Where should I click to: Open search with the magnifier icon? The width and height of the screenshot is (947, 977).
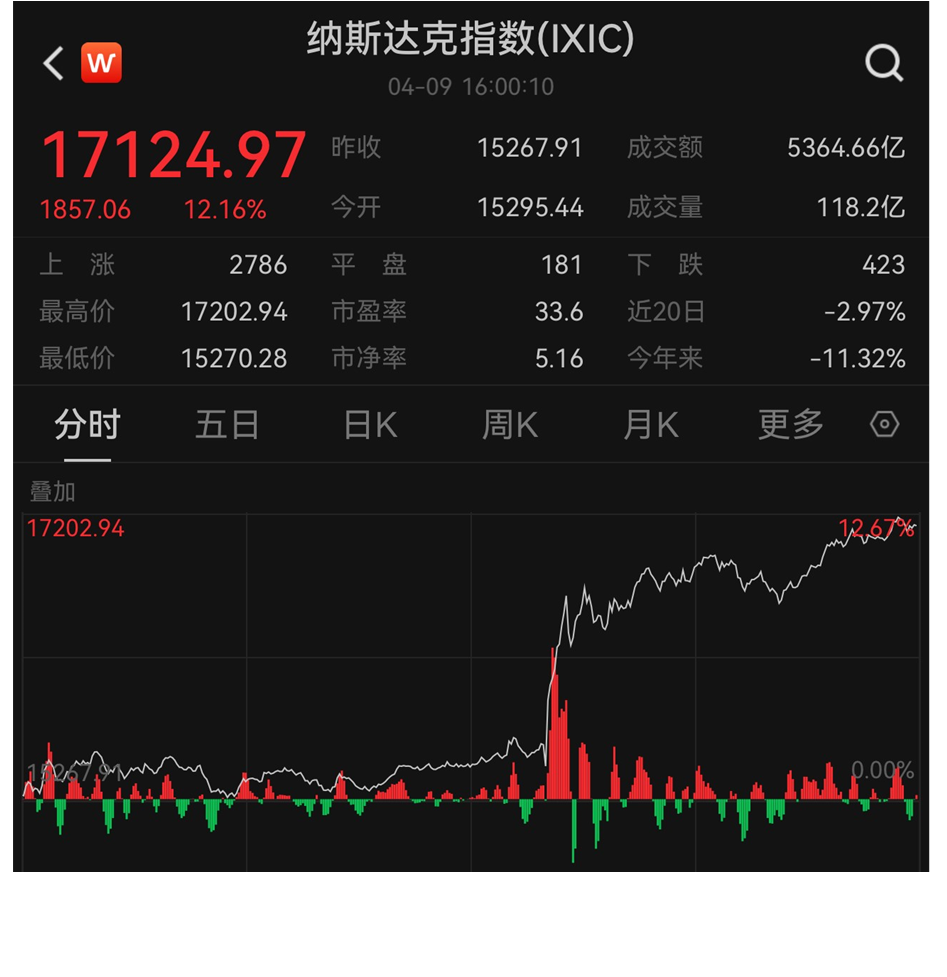(x=884, y=62)
